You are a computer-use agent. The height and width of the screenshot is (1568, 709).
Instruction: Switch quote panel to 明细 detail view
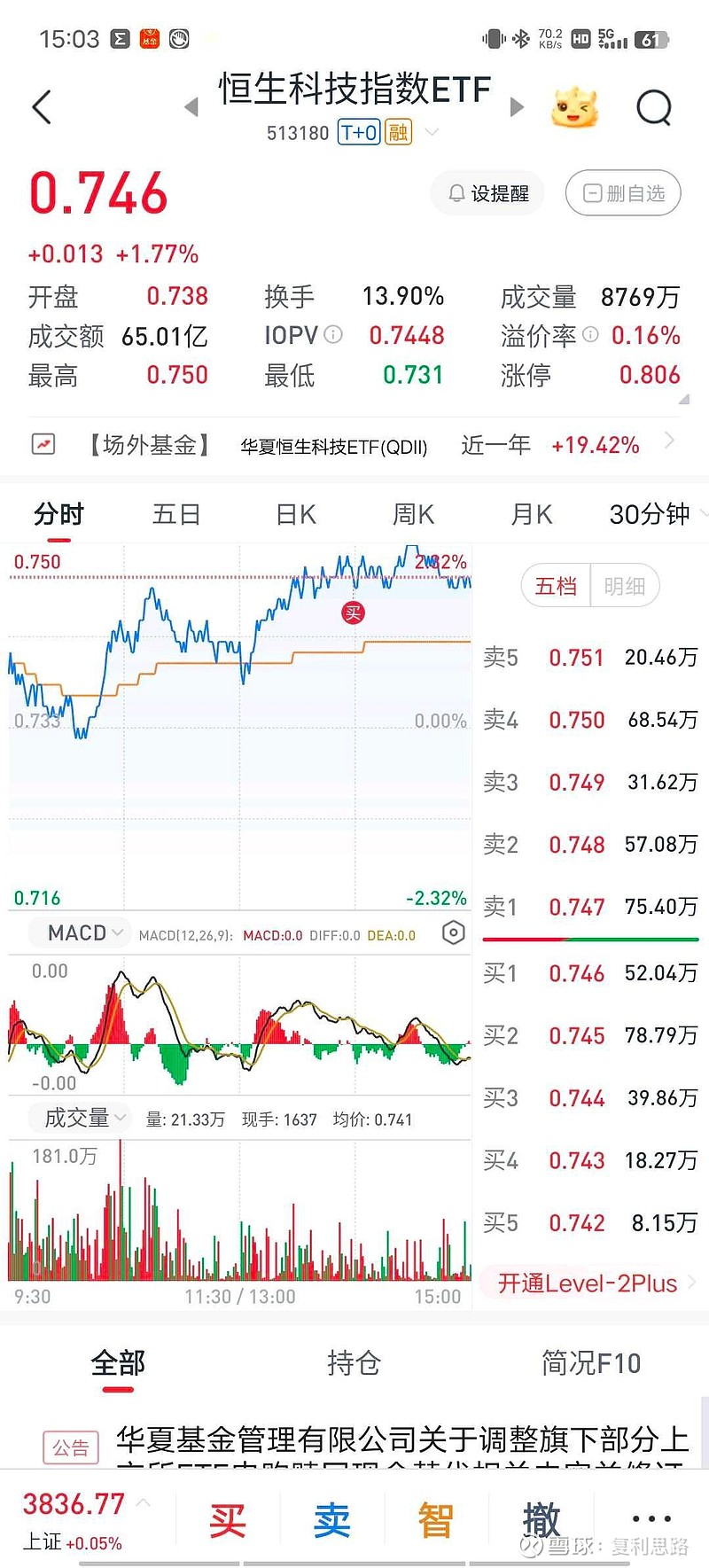coord(625,586)
